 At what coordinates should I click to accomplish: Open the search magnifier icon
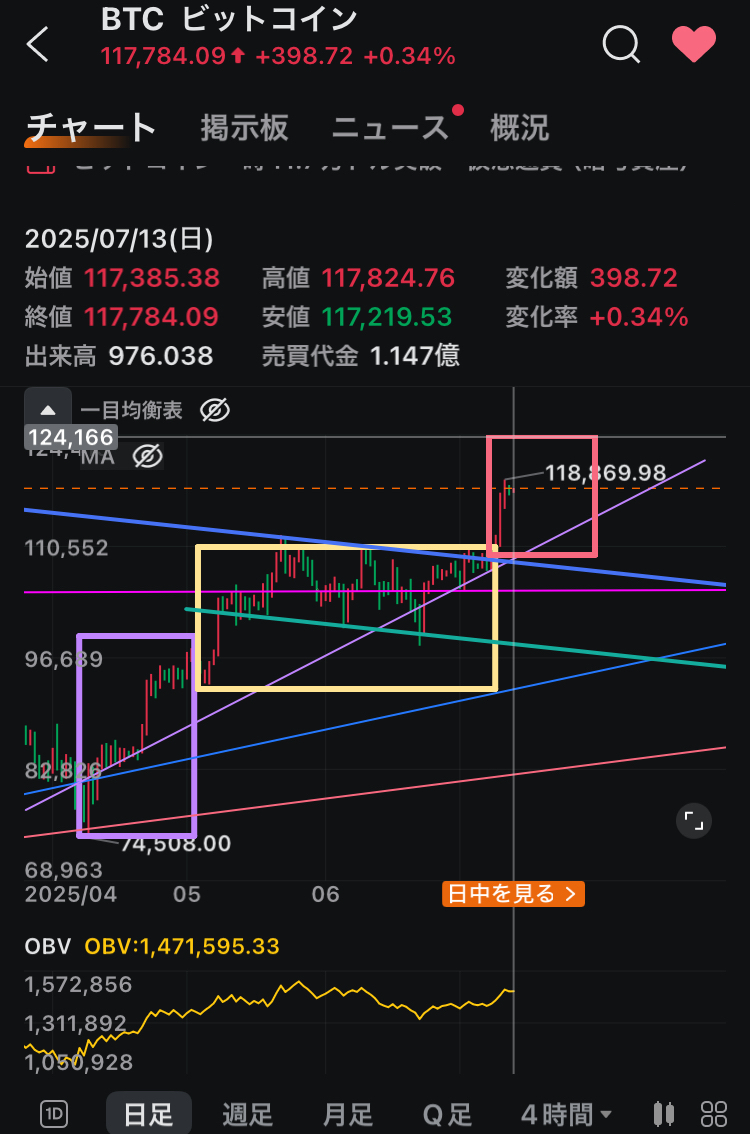click(621, 44)
